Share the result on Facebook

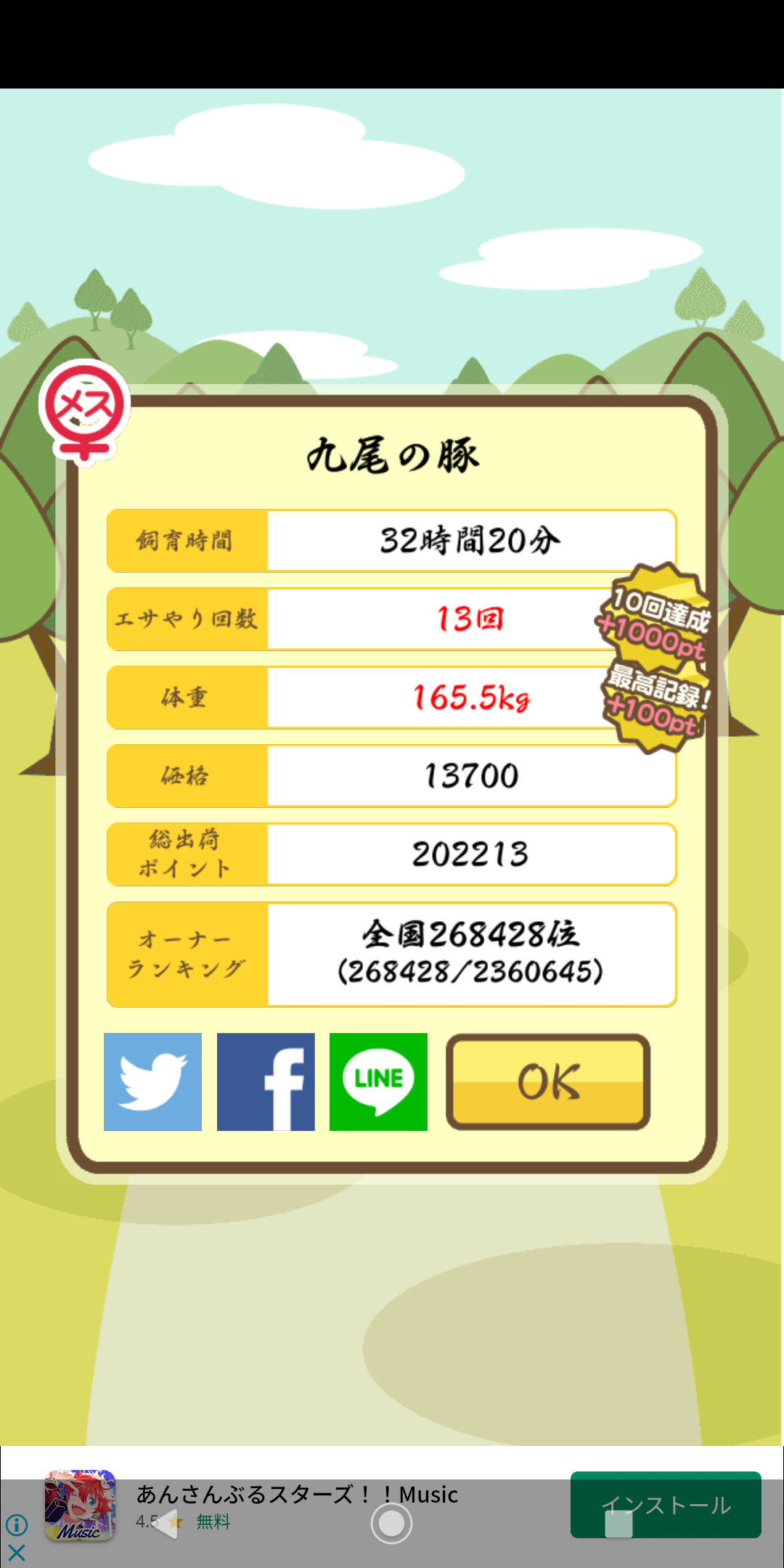pyautogui.click(x=266, y=1082)
